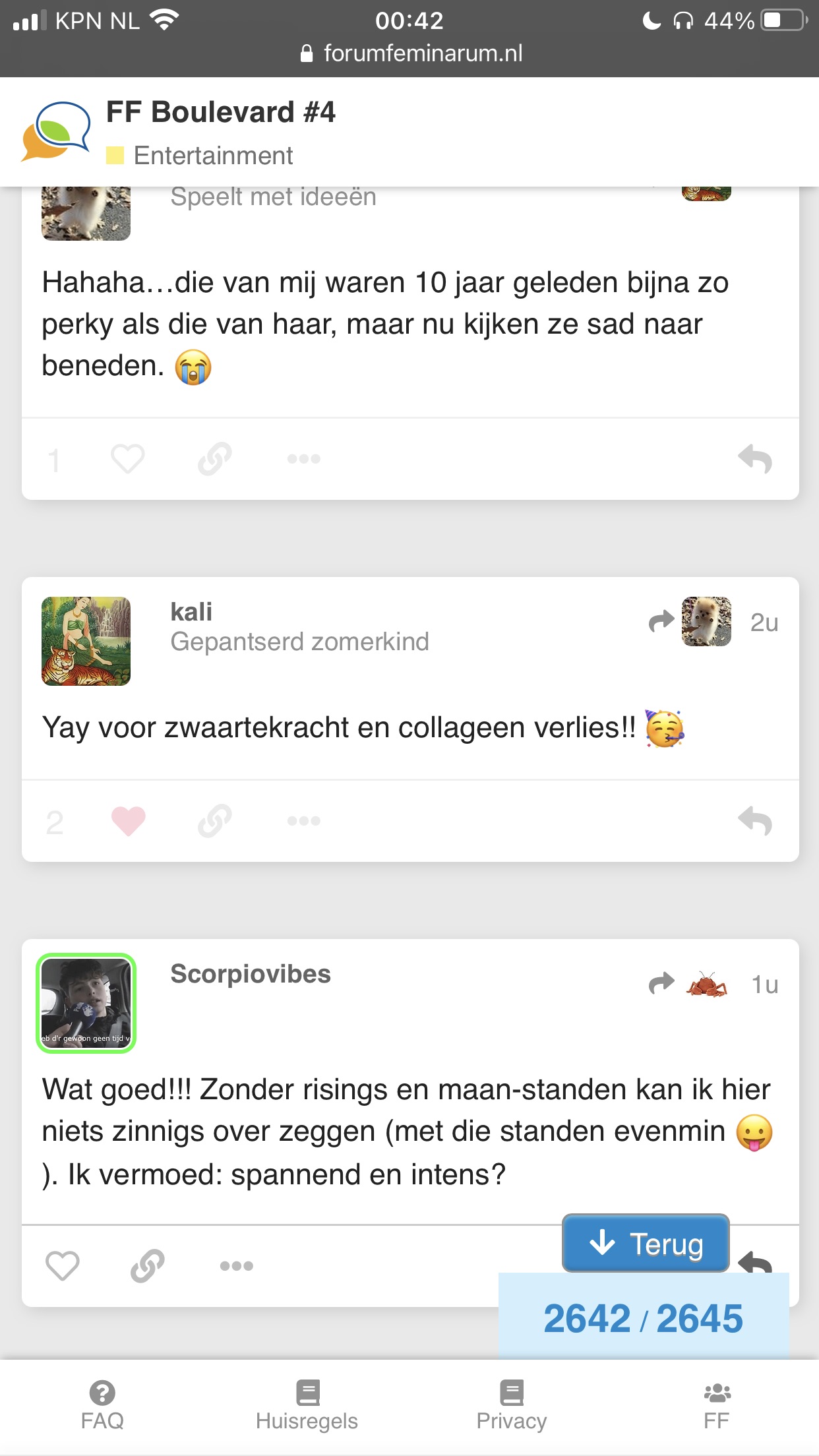Open kali's profile avatar
The image size is (819, 1456).
coord(86,641)
